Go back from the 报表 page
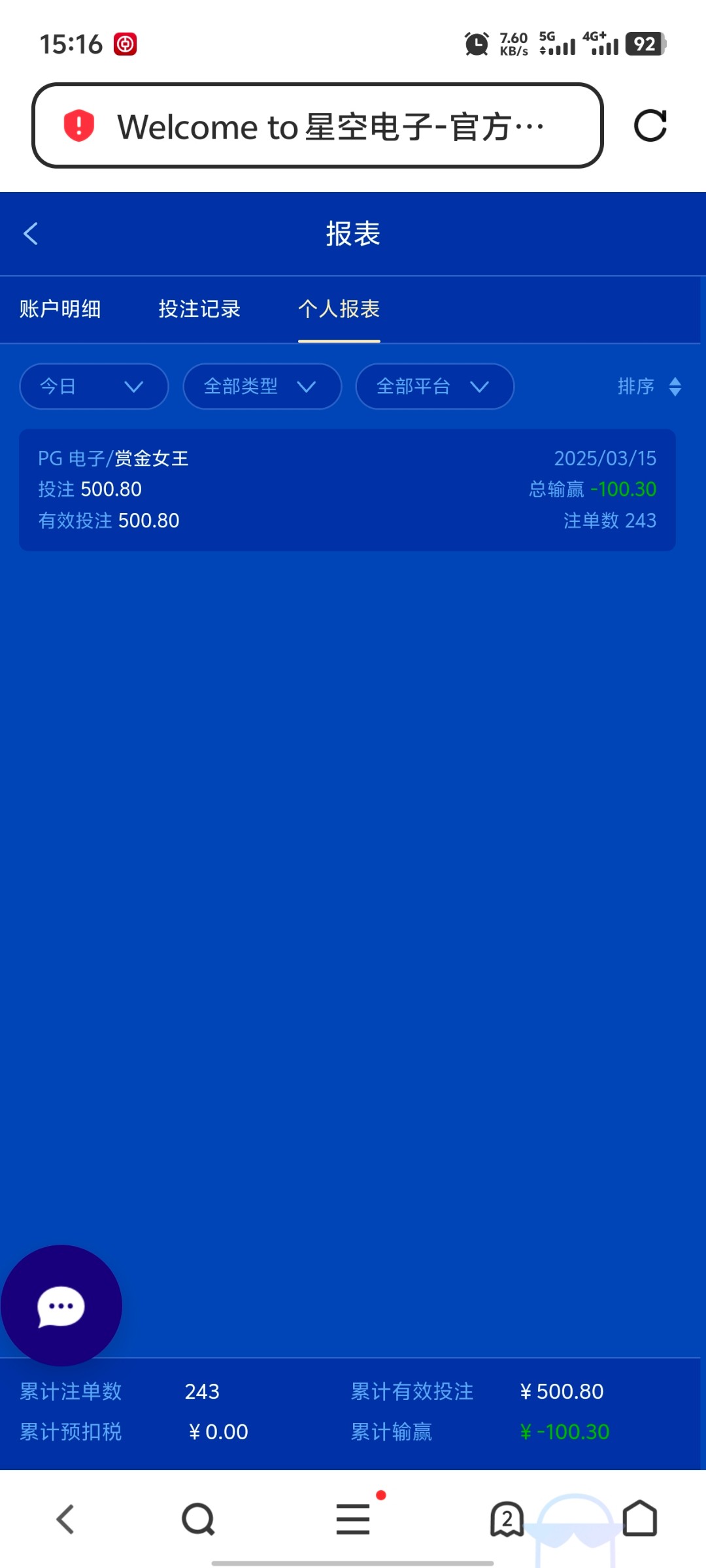706x1568 pixels. [31, 233]
